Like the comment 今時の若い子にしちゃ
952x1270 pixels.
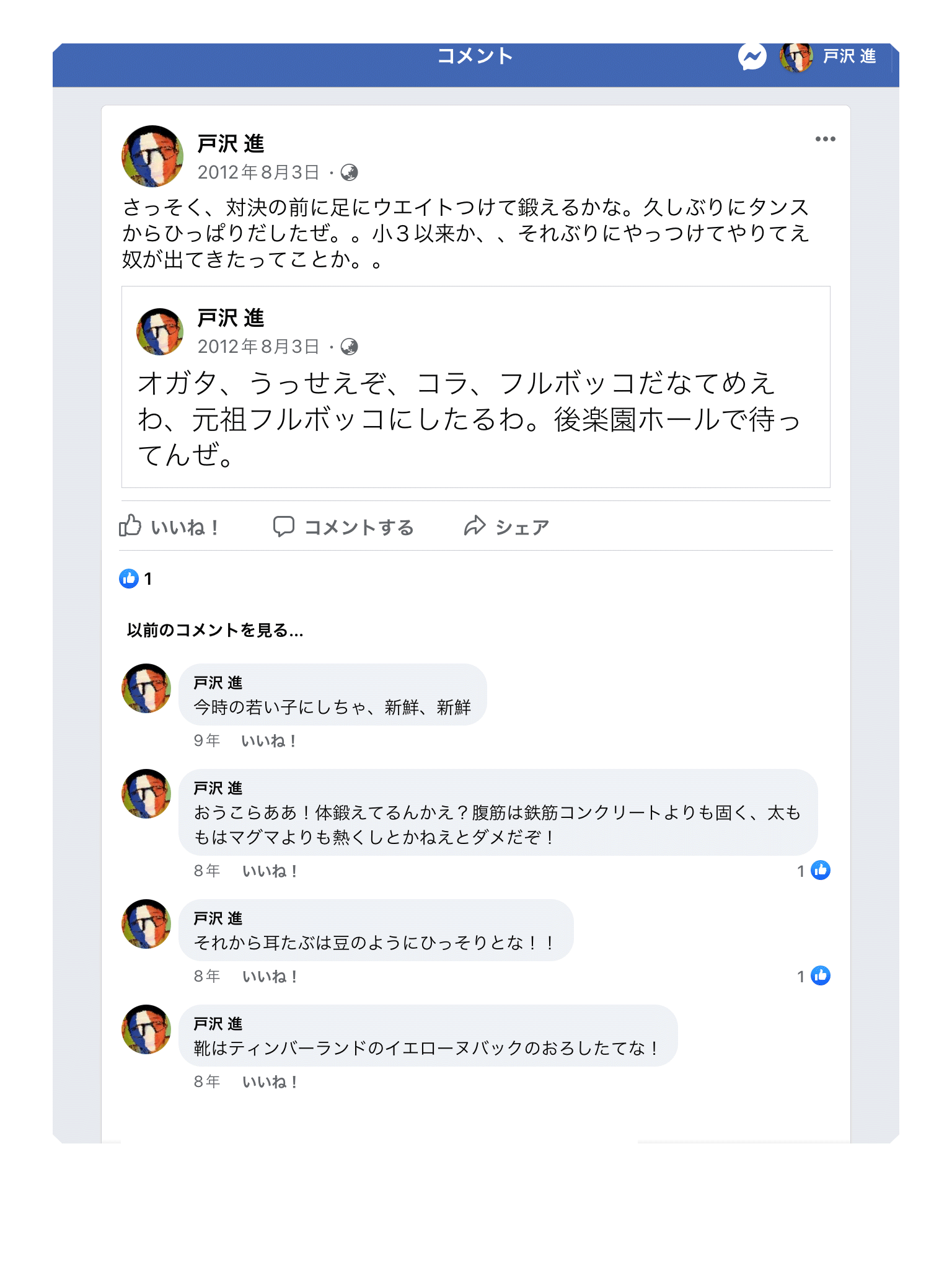coord(269,741)
